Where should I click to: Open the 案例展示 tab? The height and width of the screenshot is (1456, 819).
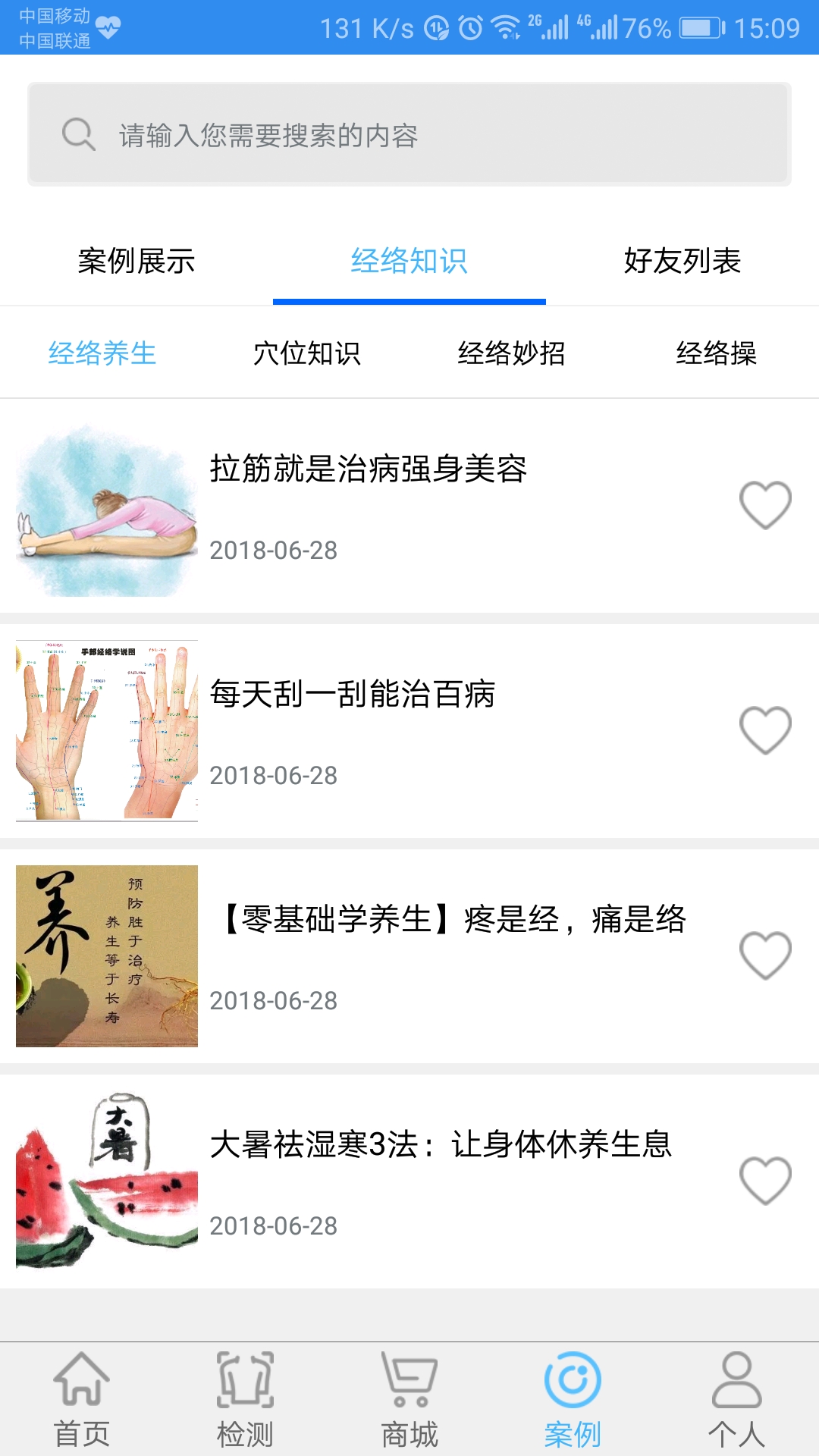tap(135, 261)
